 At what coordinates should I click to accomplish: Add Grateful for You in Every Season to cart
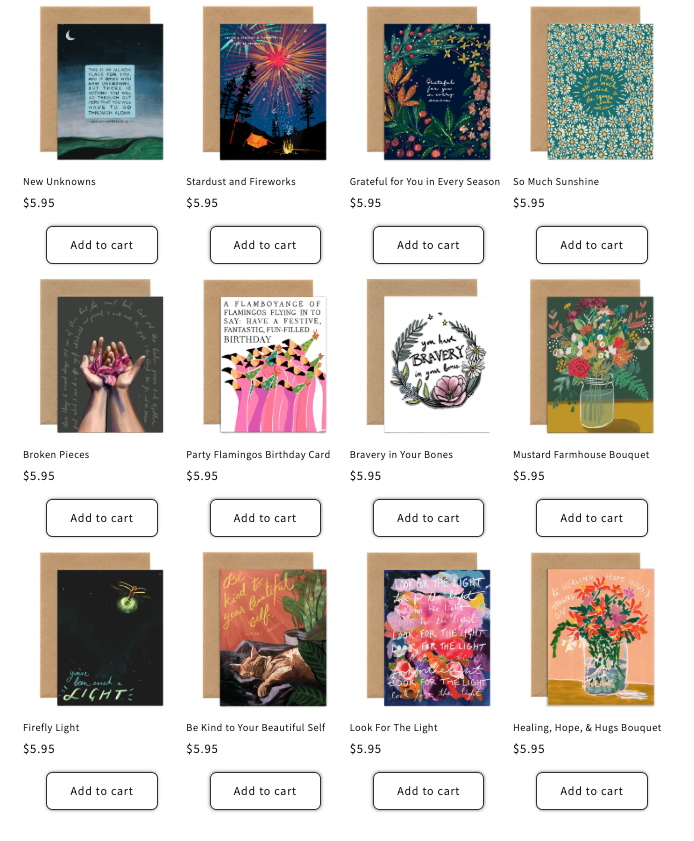point(428,245)
